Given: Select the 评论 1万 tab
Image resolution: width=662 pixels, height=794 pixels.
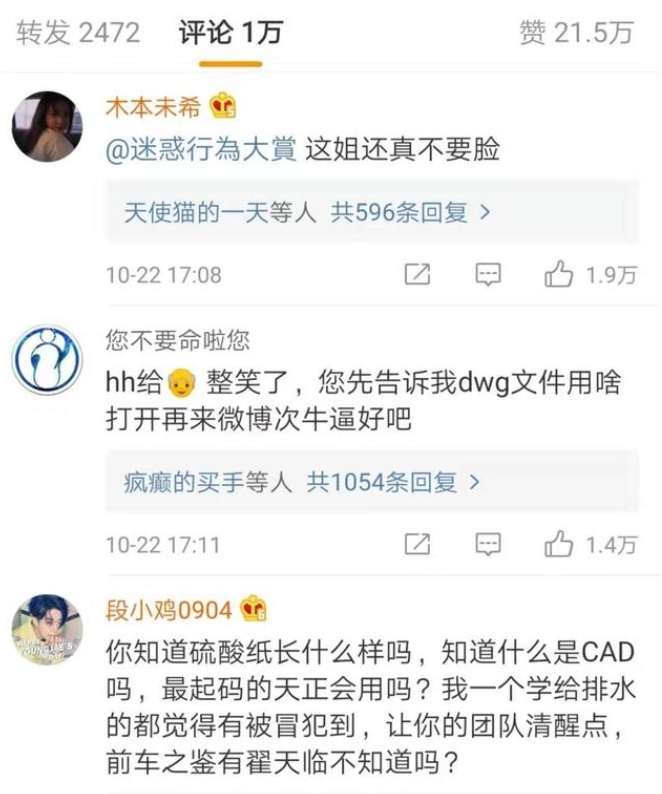Looking at the screenshot, I should click(x=230, y=32).
